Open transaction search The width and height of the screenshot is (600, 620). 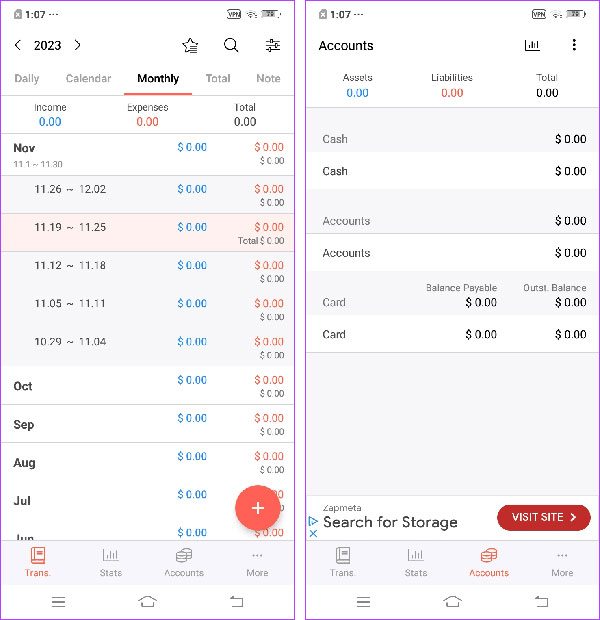231,45
